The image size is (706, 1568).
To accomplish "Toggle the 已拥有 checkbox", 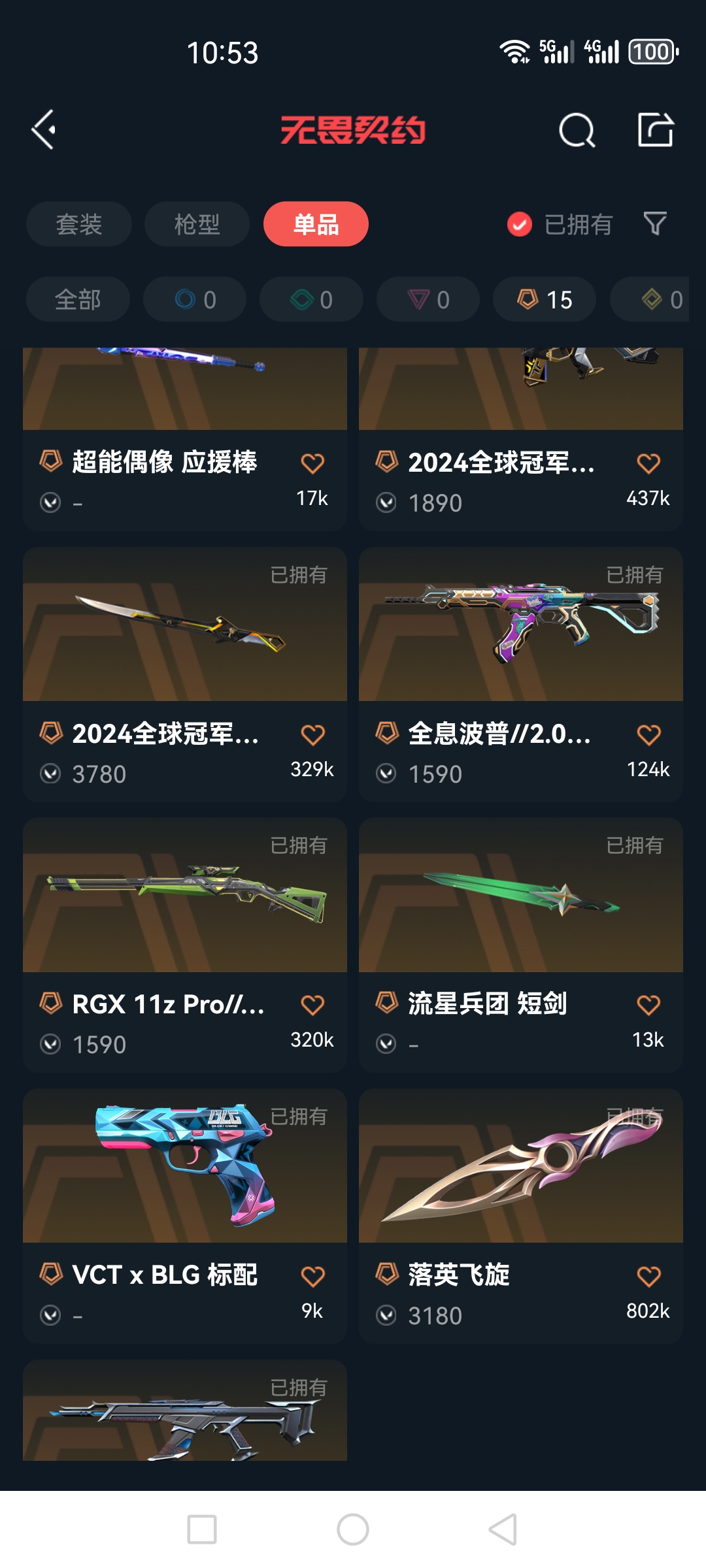I will point(520,224).
